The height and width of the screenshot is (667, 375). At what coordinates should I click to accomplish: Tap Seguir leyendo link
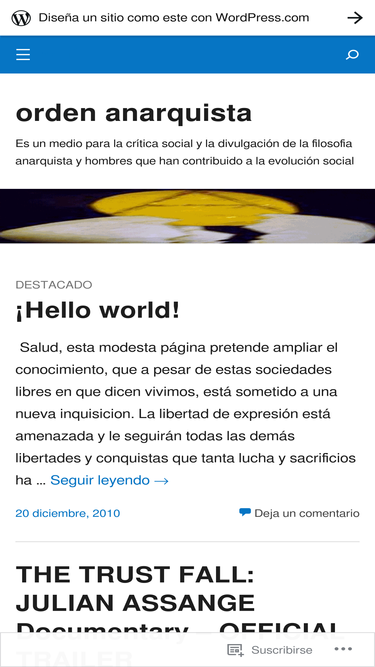pyautogui.click(x=109, y=480)
